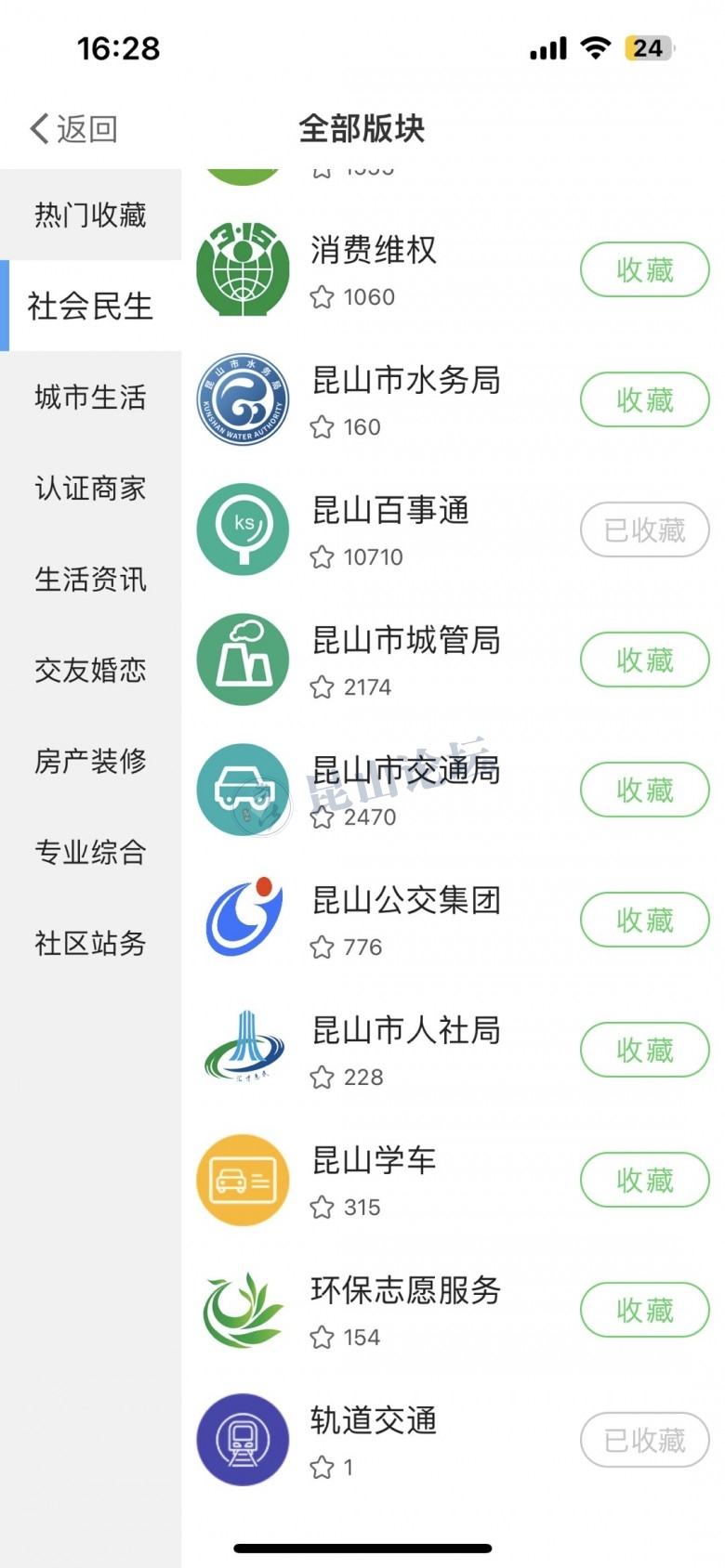
Task: Remove 轨道交通 from favorites
Action: (x=644, y=1441)
